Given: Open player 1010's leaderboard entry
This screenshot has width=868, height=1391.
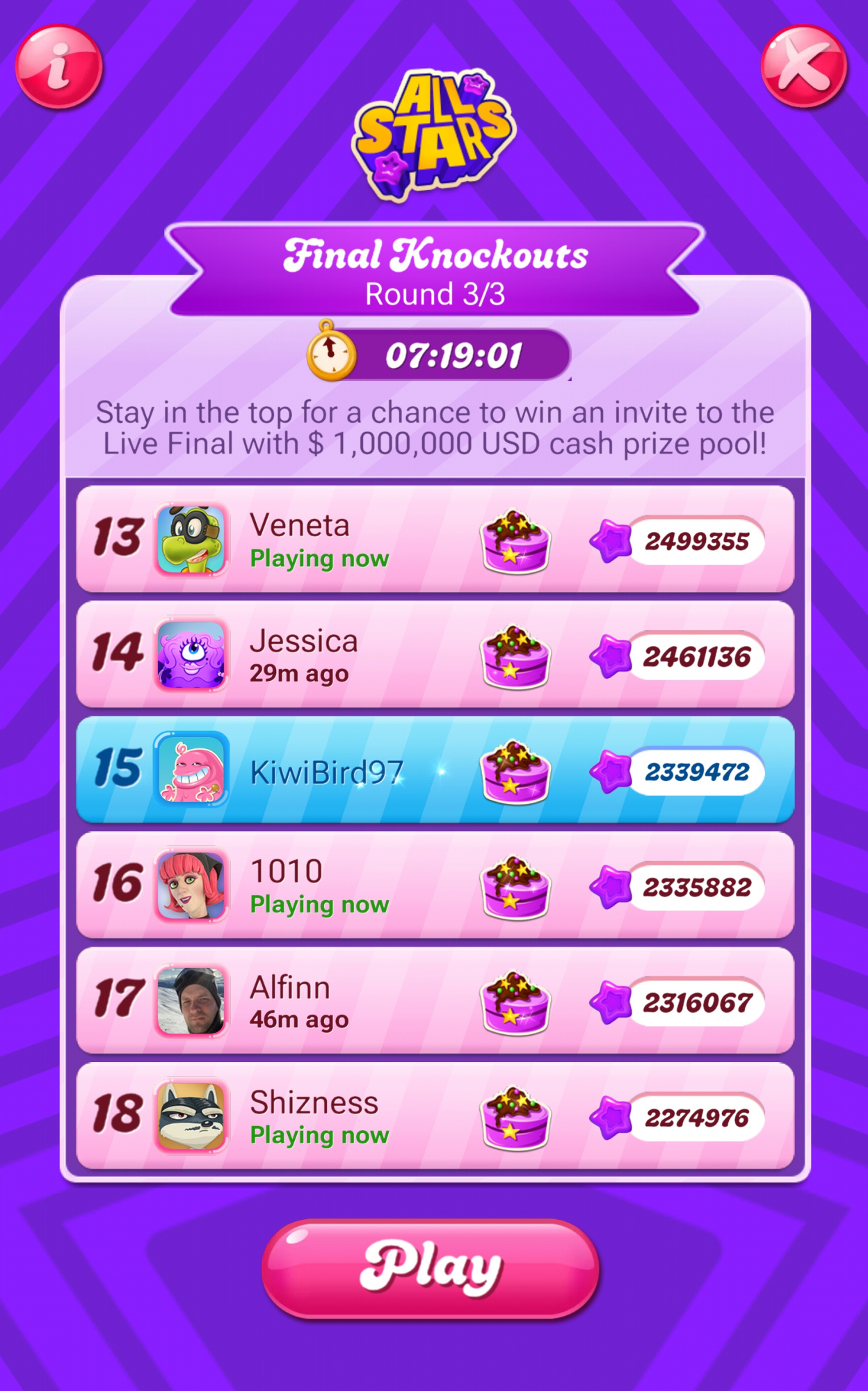Looking at the screenshot, I should [x=435, y=886].
